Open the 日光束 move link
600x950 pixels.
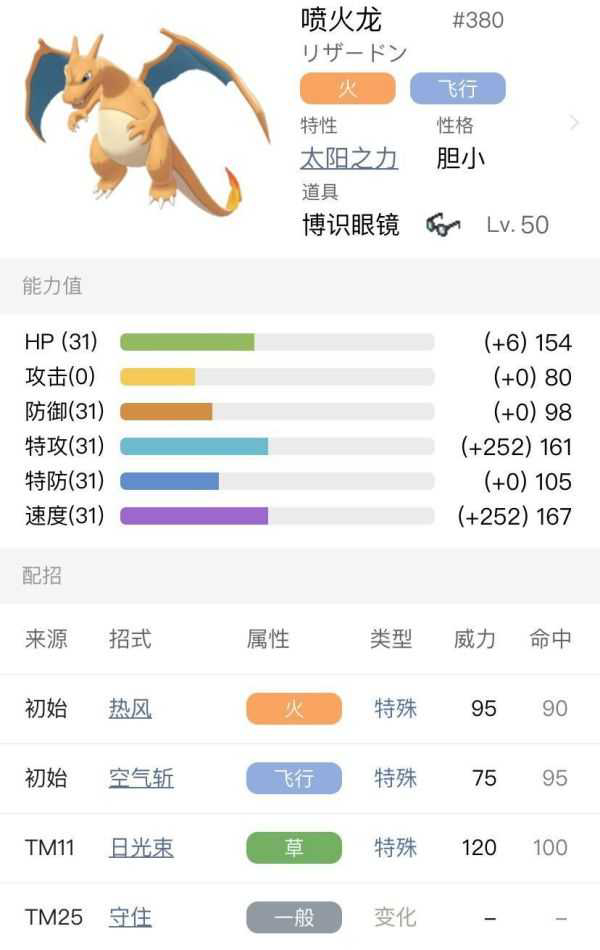point(141,848)
